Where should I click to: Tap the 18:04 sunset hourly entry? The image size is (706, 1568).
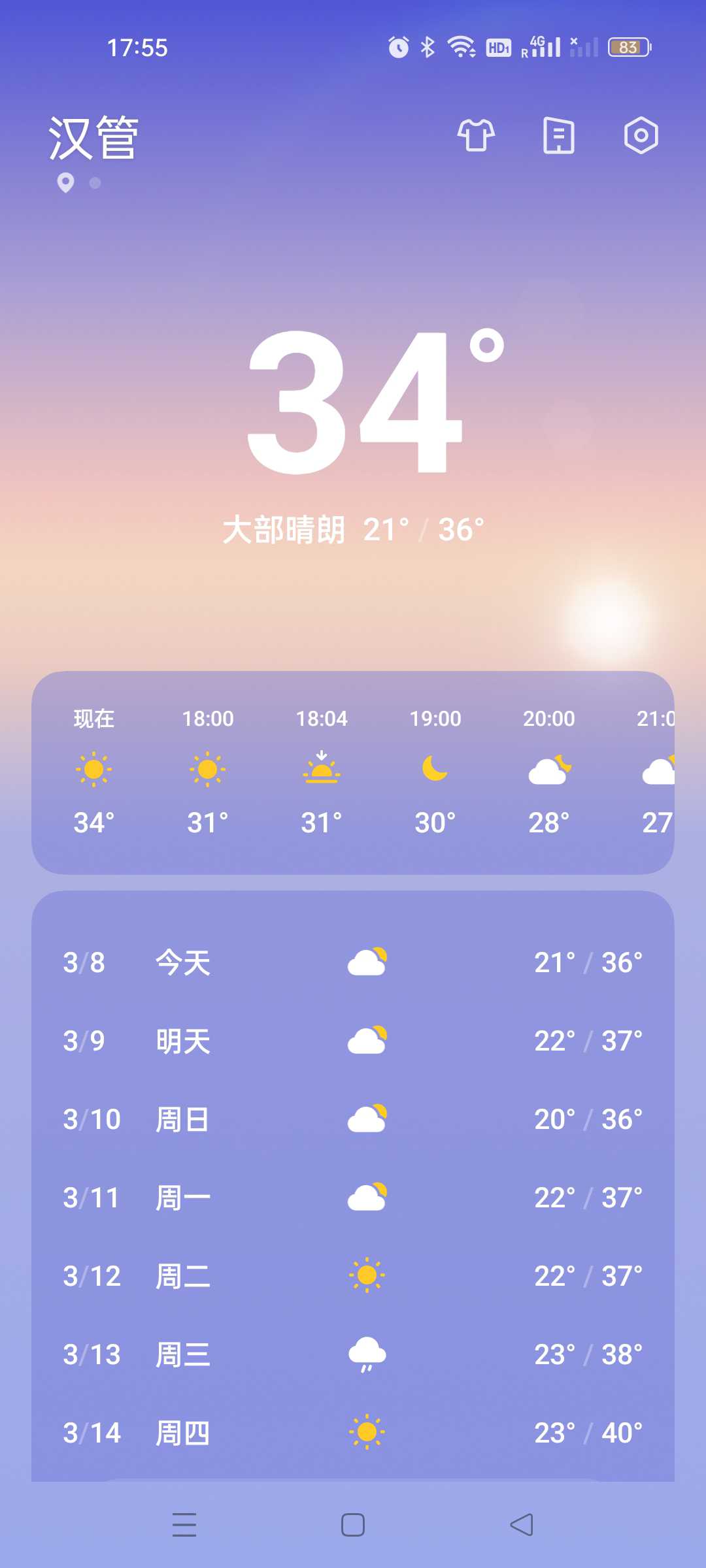(x=322, y=771)
